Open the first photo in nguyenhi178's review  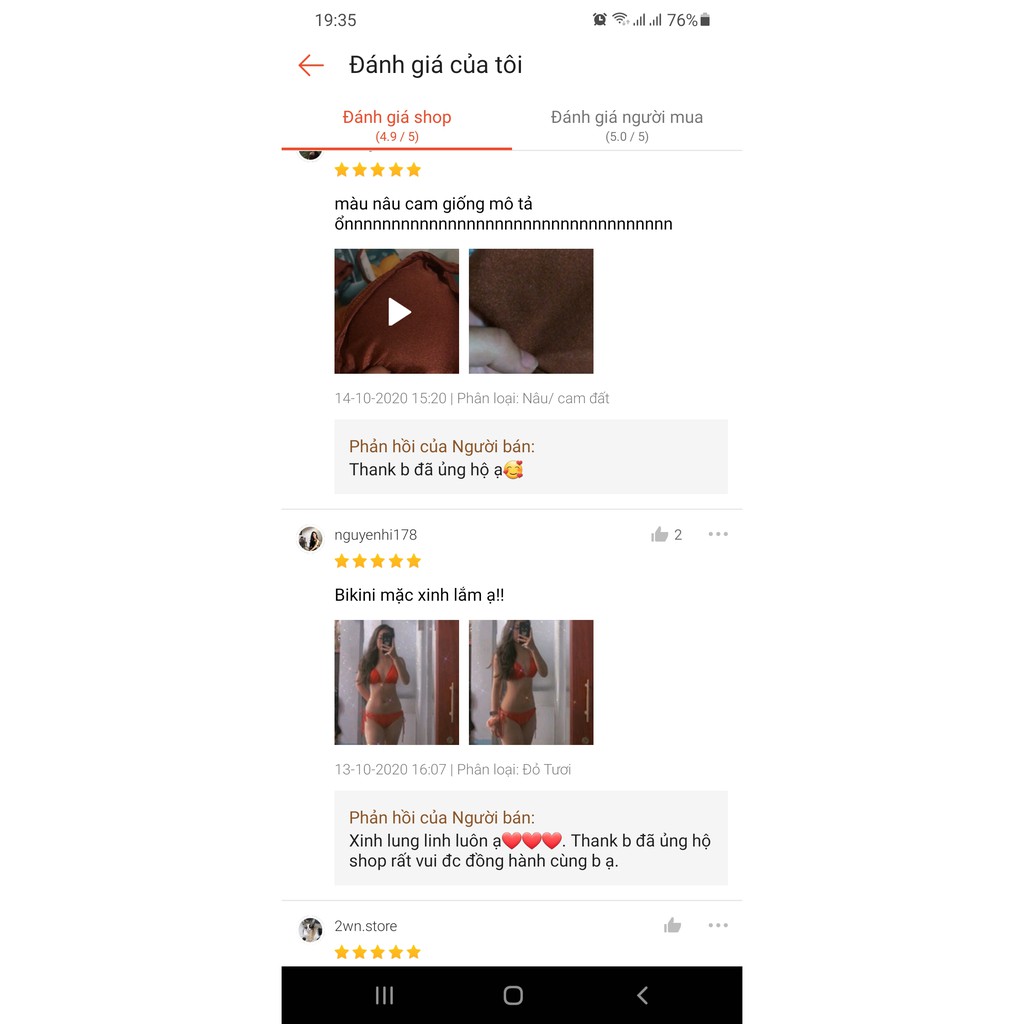pyautogui.click(x=397, y=682)
